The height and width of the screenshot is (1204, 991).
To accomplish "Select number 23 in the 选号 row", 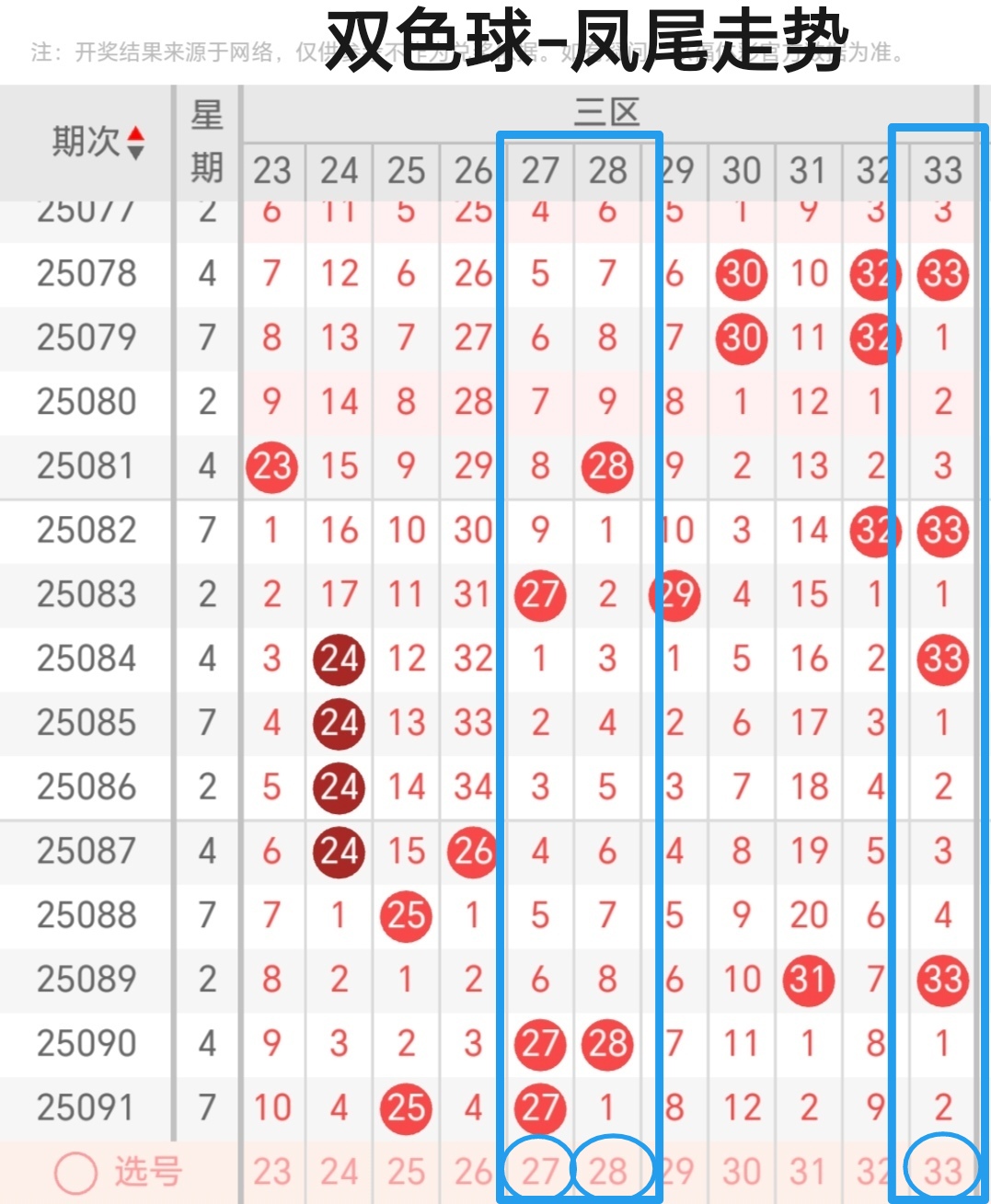I will 271,1171.
